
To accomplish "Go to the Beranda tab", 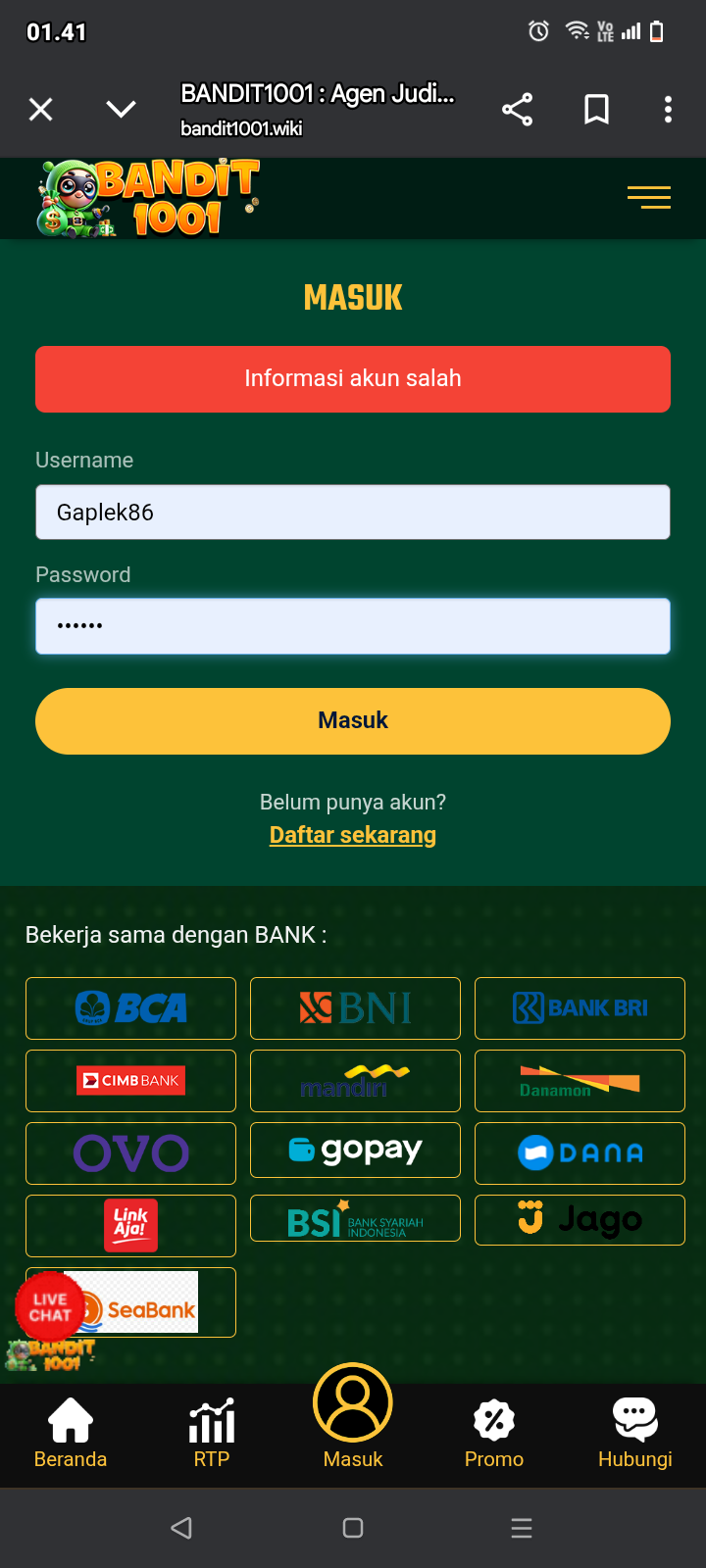I will point(71,1434).
